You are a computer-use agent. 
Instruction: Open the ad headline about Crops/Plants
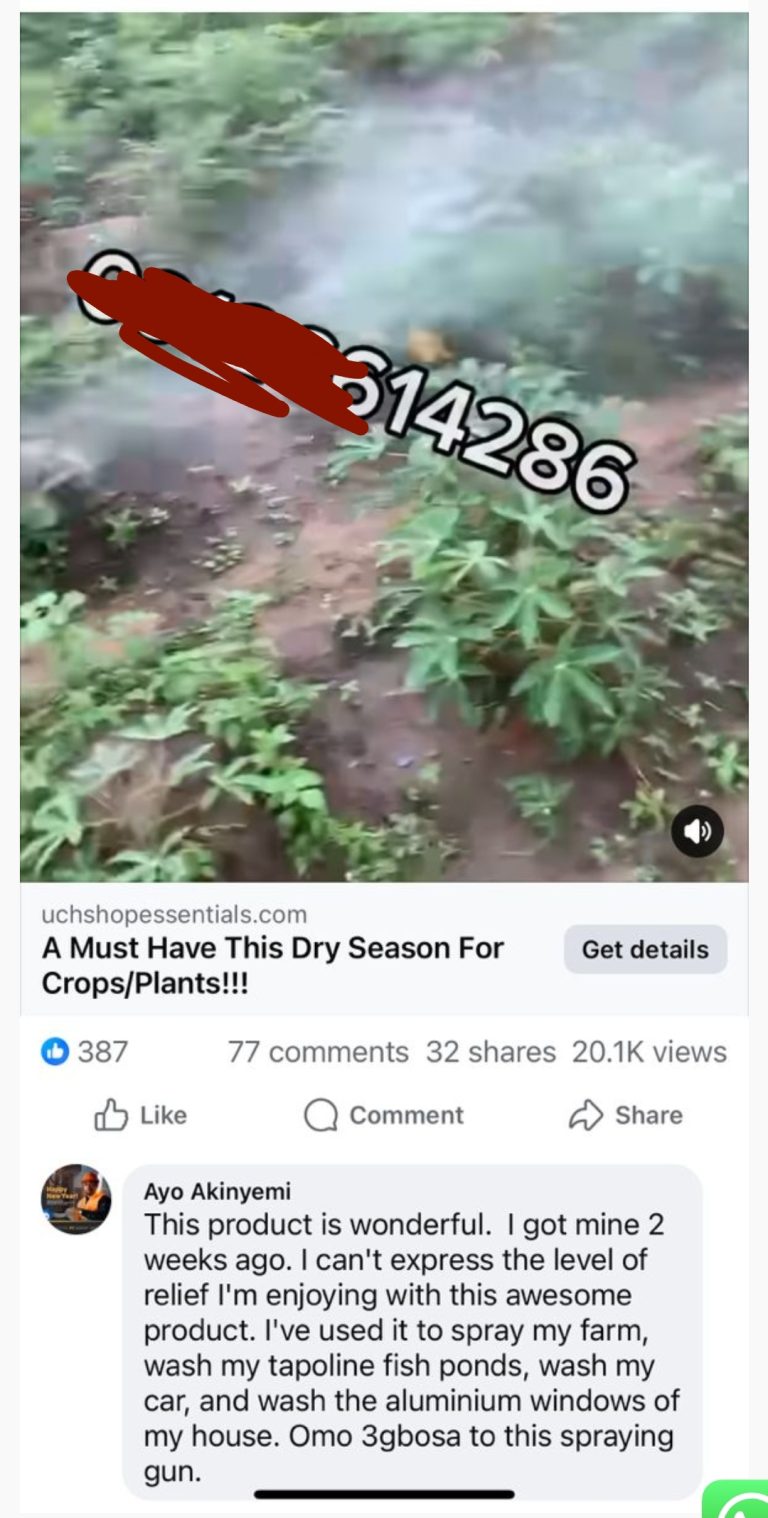coord(272,965)
